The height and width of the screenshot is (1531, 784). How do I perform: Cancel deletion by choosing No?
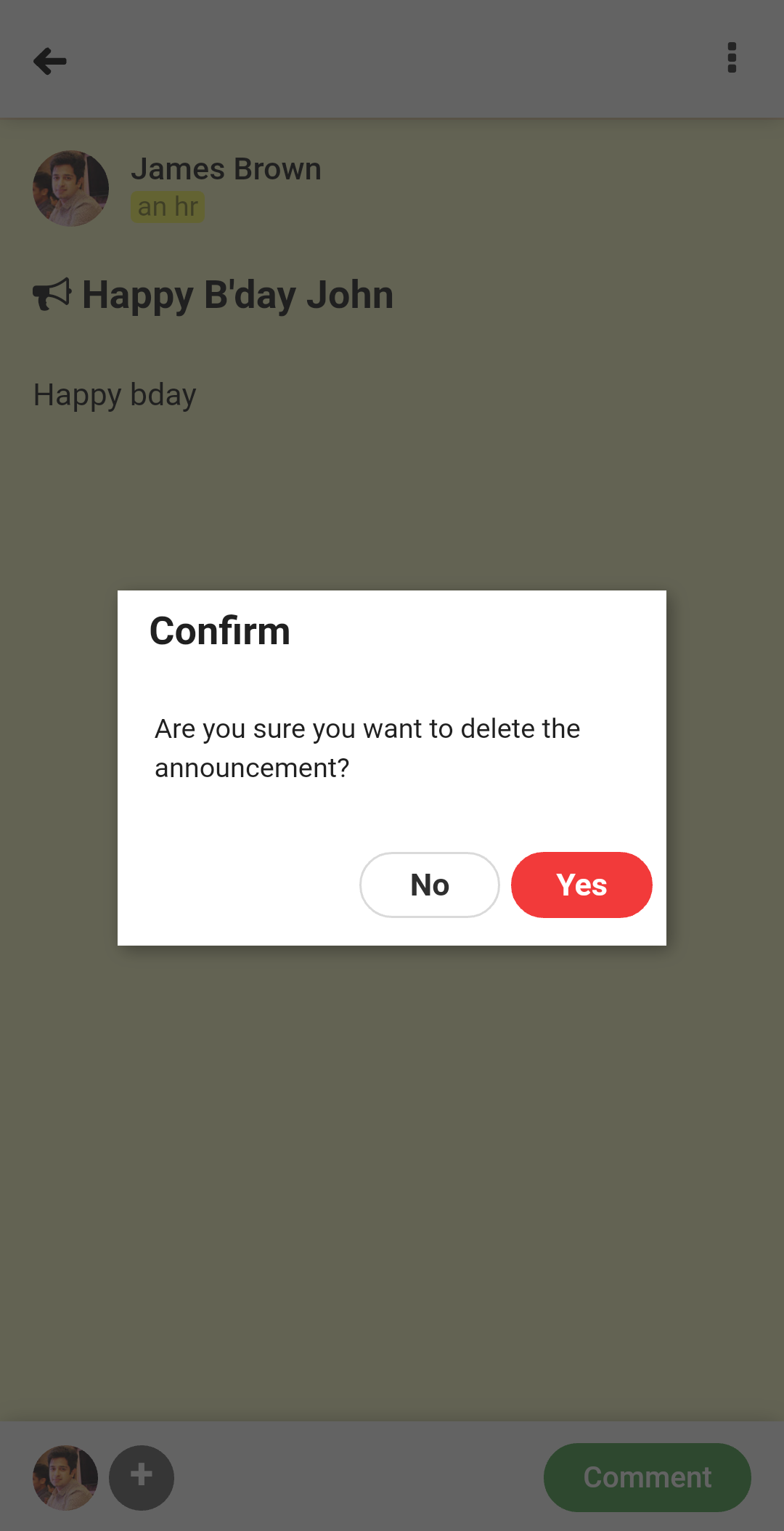(430, 885)
